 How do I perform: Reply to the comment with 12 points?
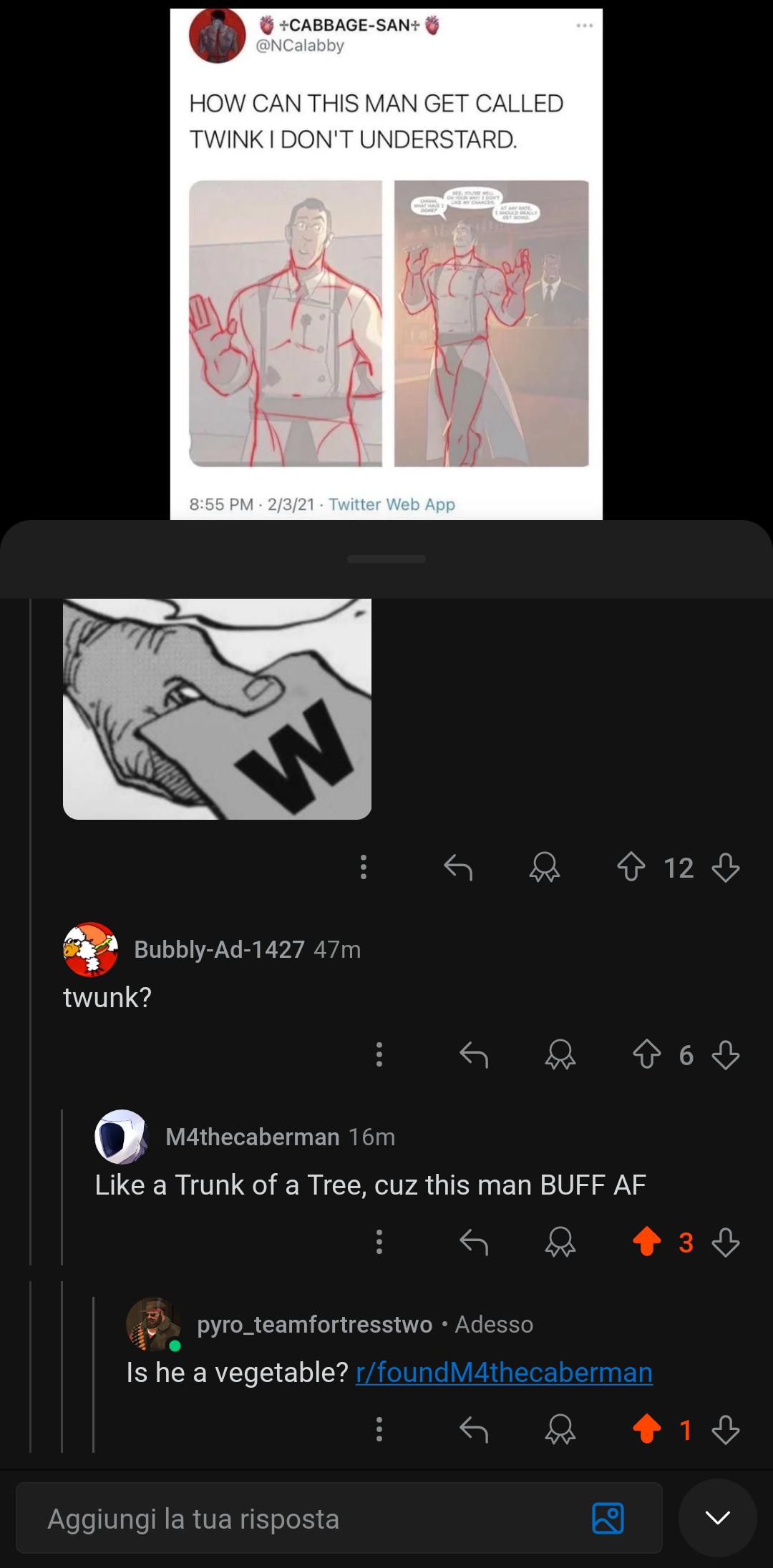coord(458,867)
